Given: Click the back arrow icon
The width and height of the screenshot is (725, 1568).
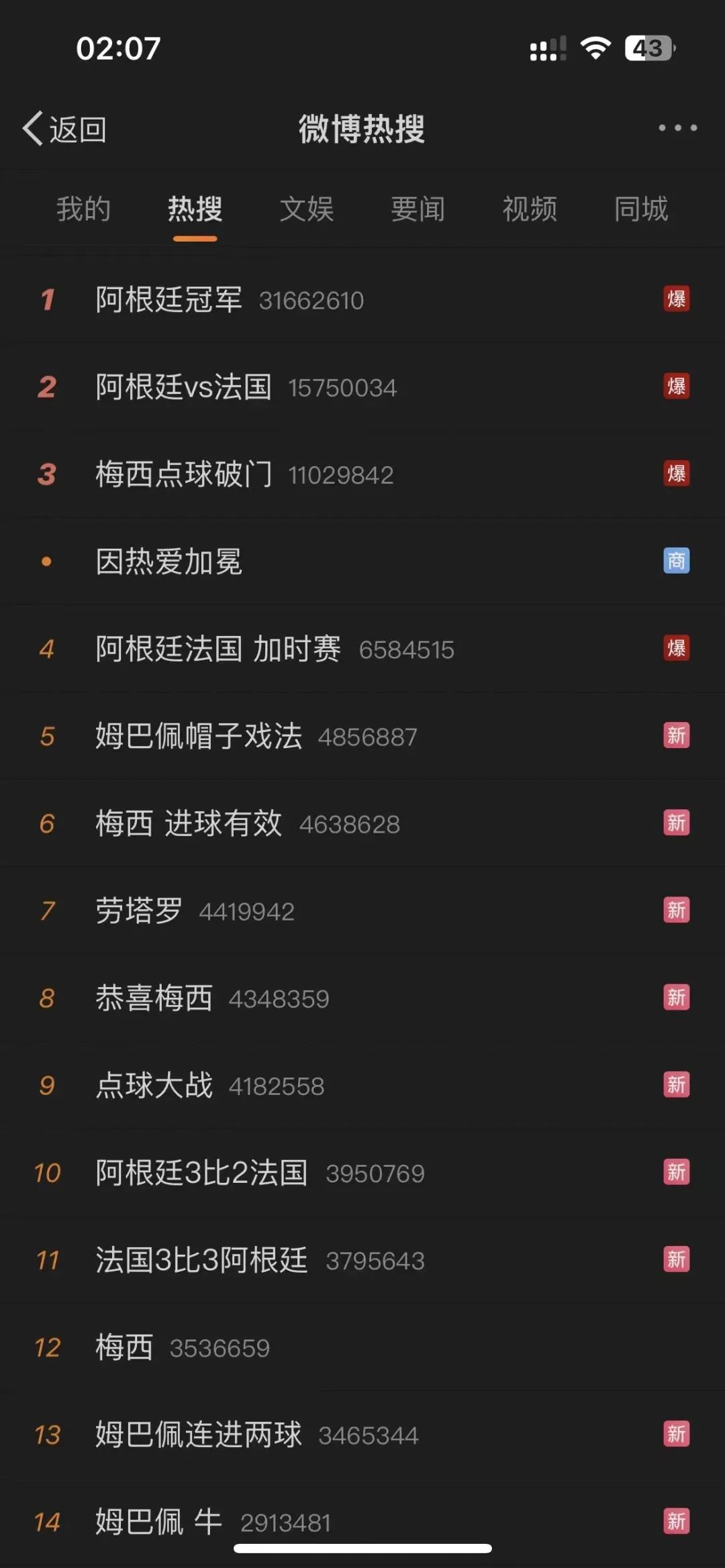Looking at the screenshot, I should [x=32, y=129].
